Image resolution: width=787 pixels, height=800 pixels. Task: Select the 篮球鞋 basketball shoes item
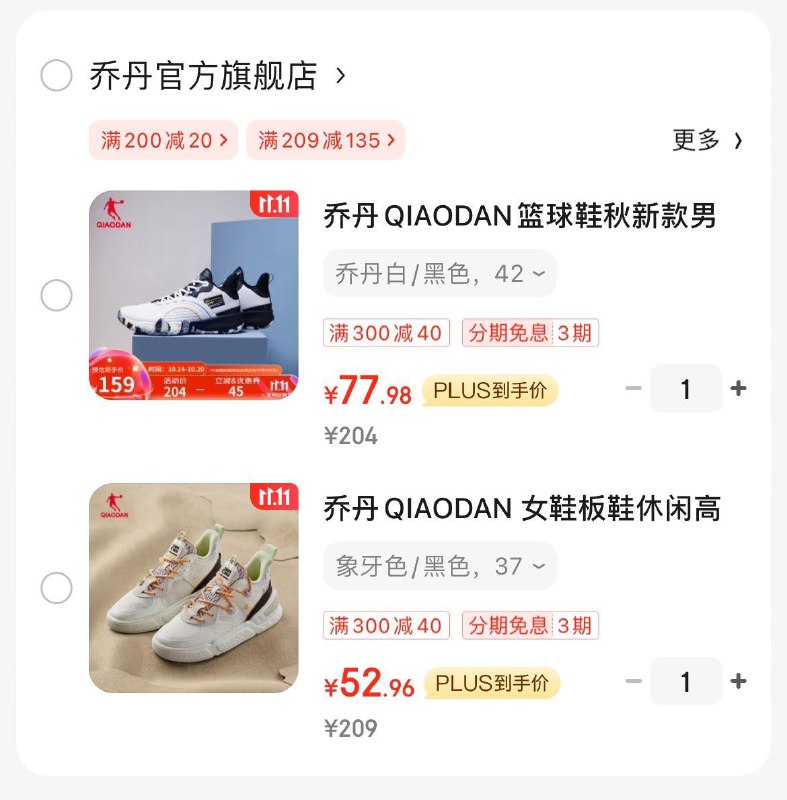click(x=56, y=296)
